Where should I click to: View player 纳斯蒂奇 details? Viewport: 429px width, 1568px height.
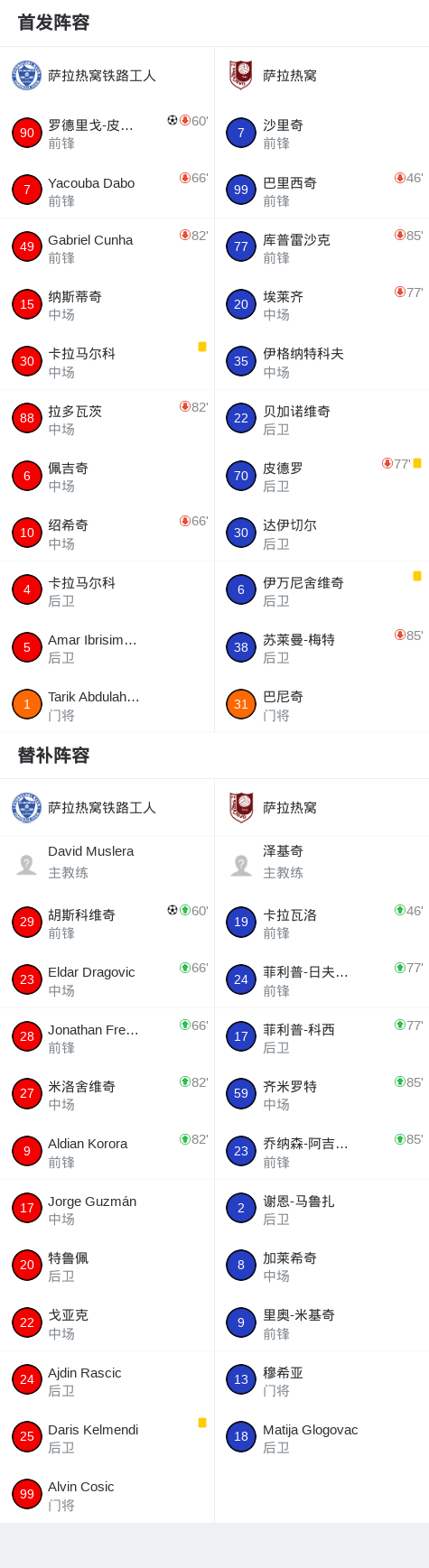click(107, 305)
